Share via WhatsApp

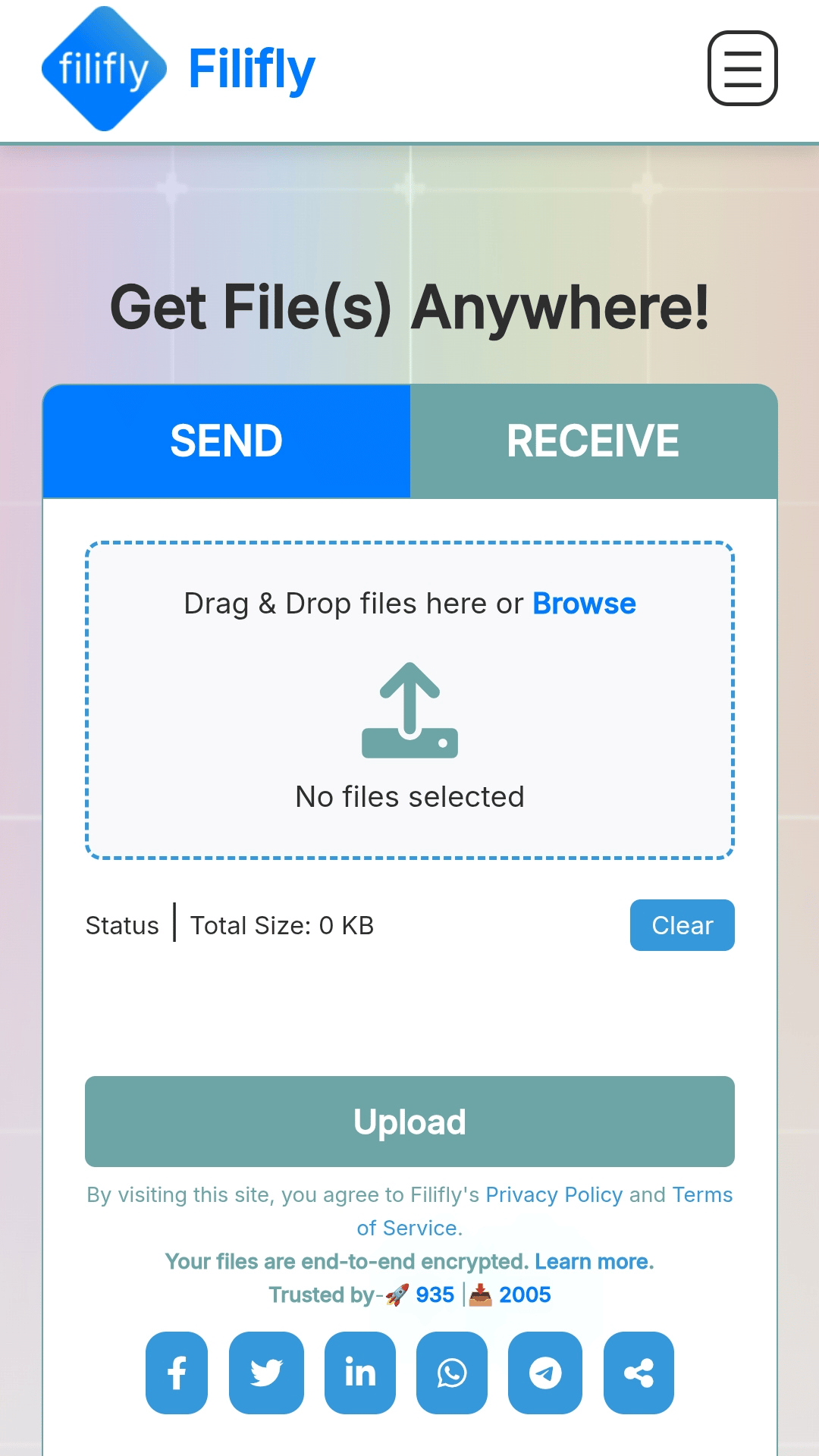click(451, 1373)
